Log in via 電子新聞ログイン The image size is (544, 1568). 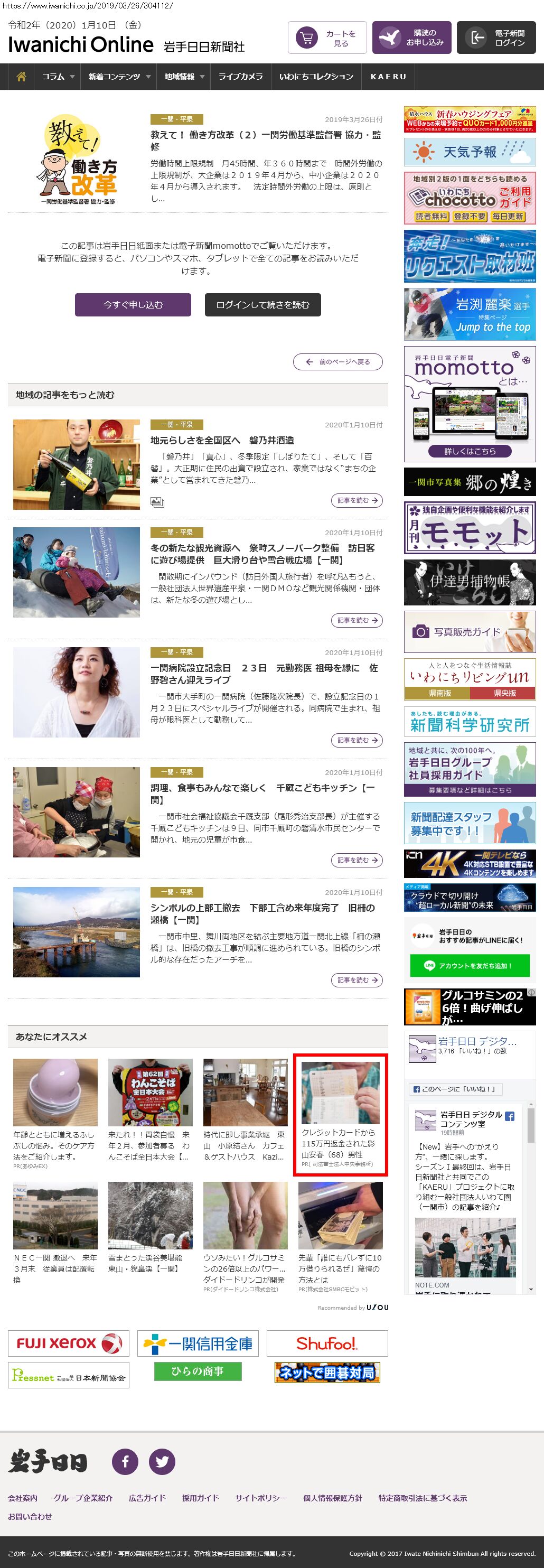pyautogui.click(x=496, y=39)
